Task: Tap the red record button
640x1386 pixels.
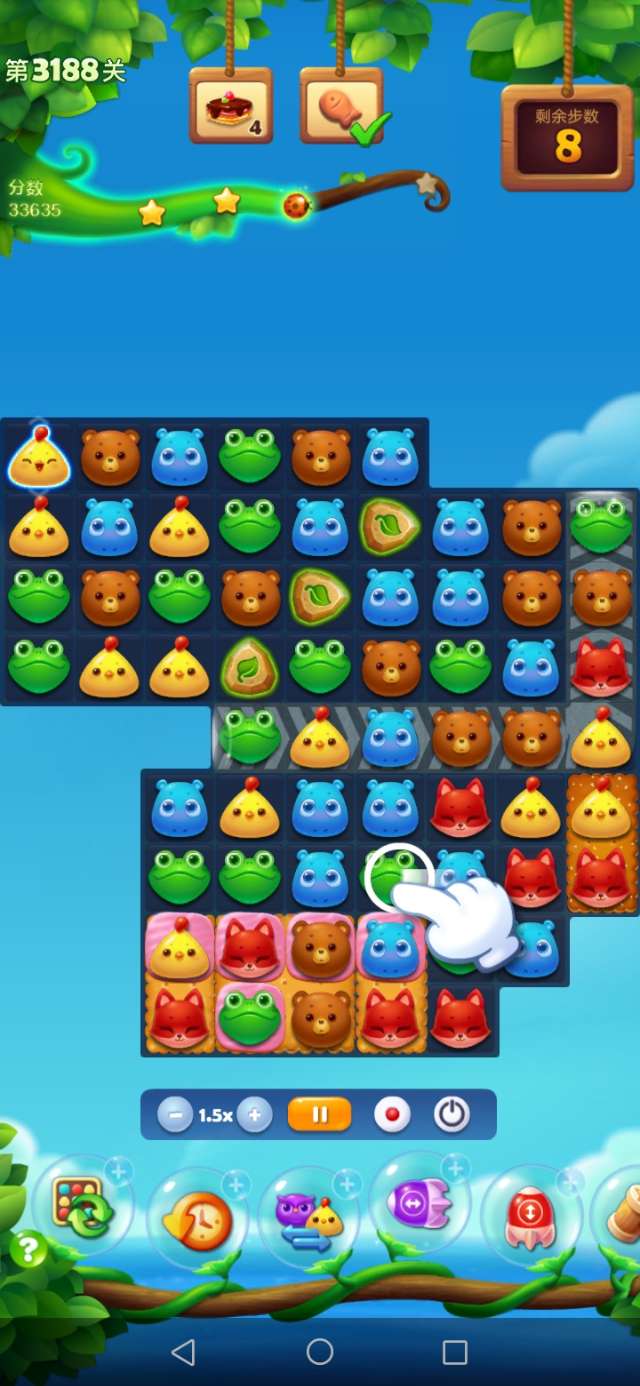Action: coord(392,1115)
